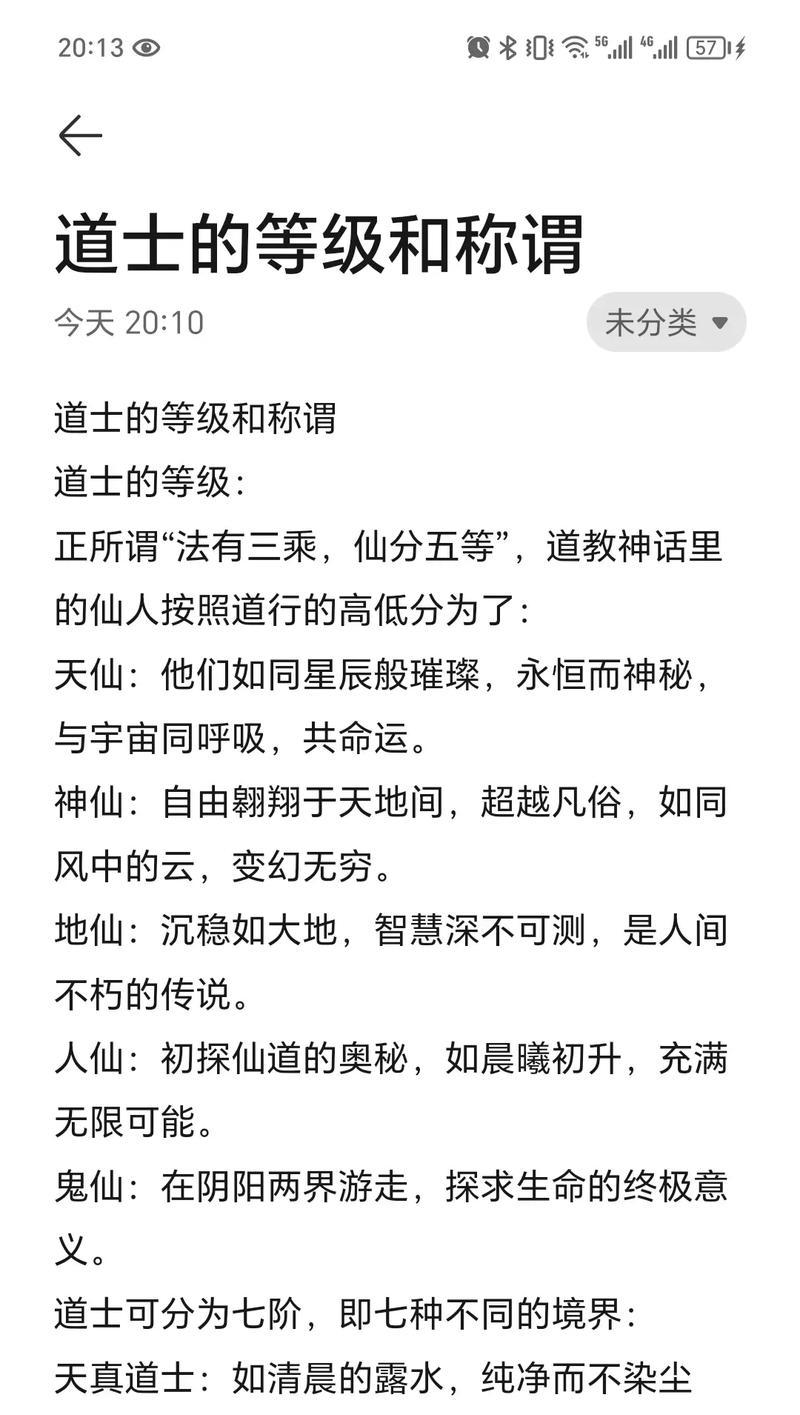Open the 未分类 category dropdown
The height and width of the screenshot is (1415, 800).
coord(666,322)
